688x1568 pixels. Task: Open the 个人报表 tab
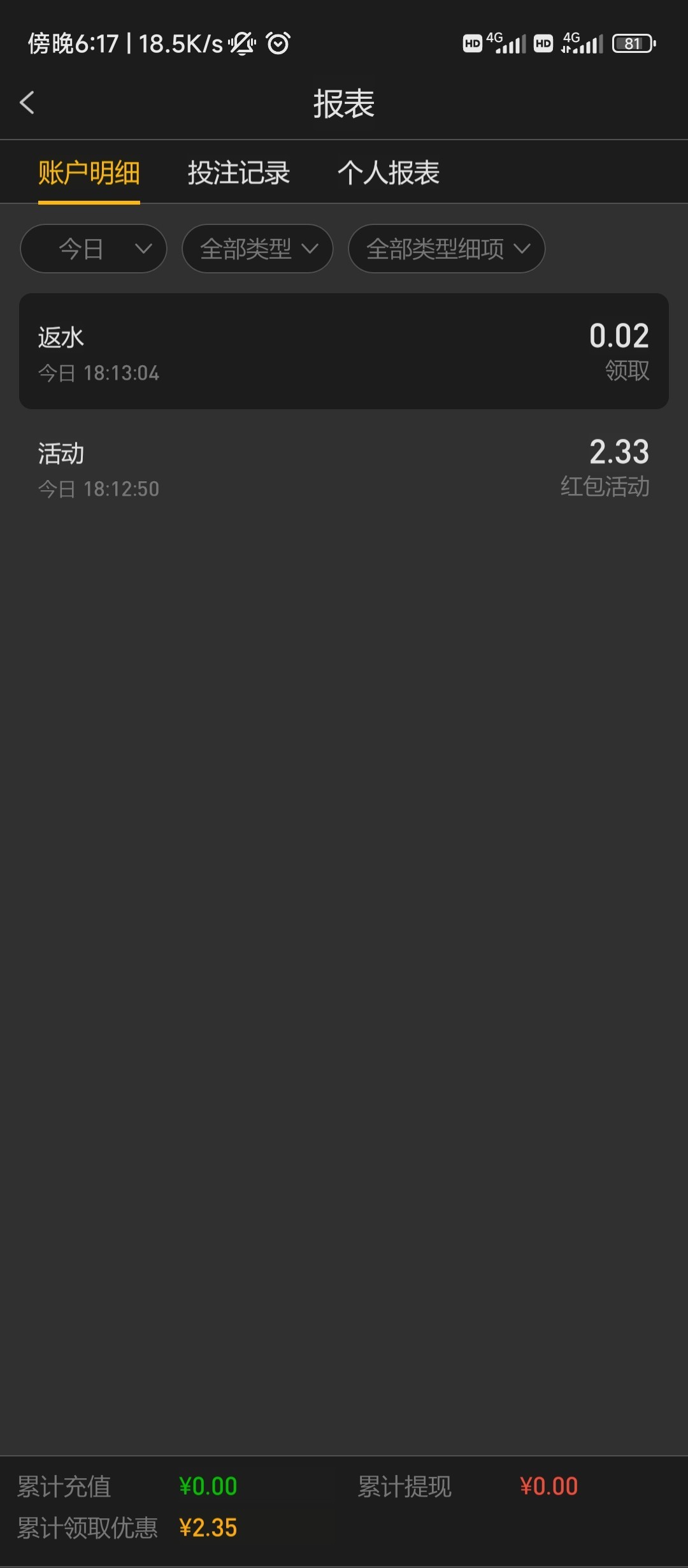point(389,173)
